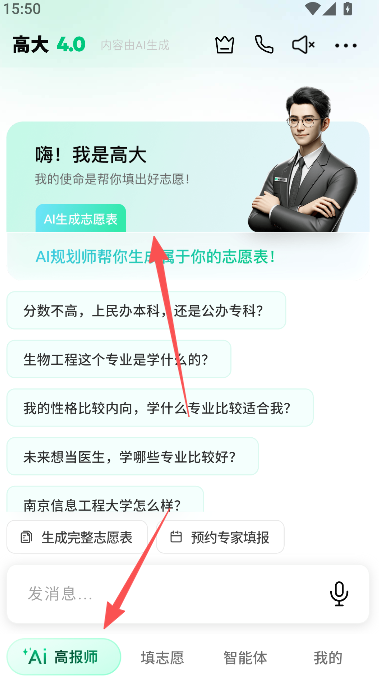
Task: Open the 智能体 tab
Action: coord(245,658)
